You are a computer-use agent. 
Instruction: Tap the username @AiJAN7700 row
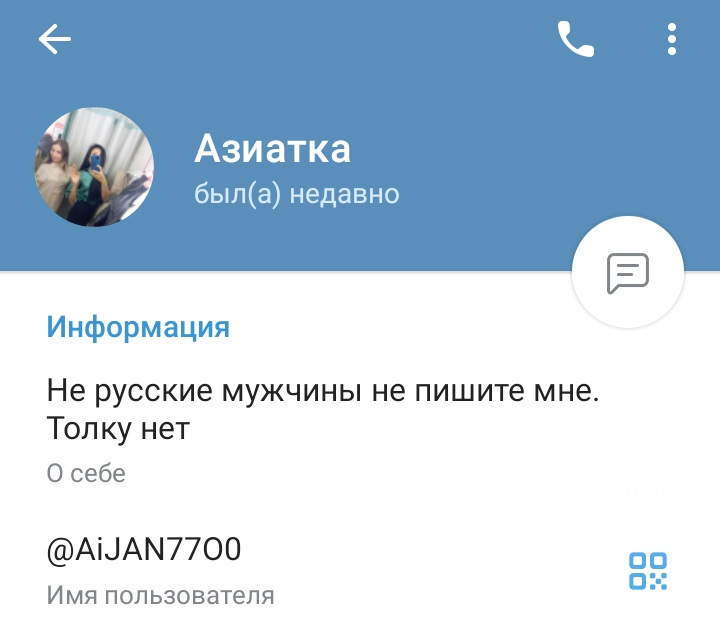pos(145,550)
